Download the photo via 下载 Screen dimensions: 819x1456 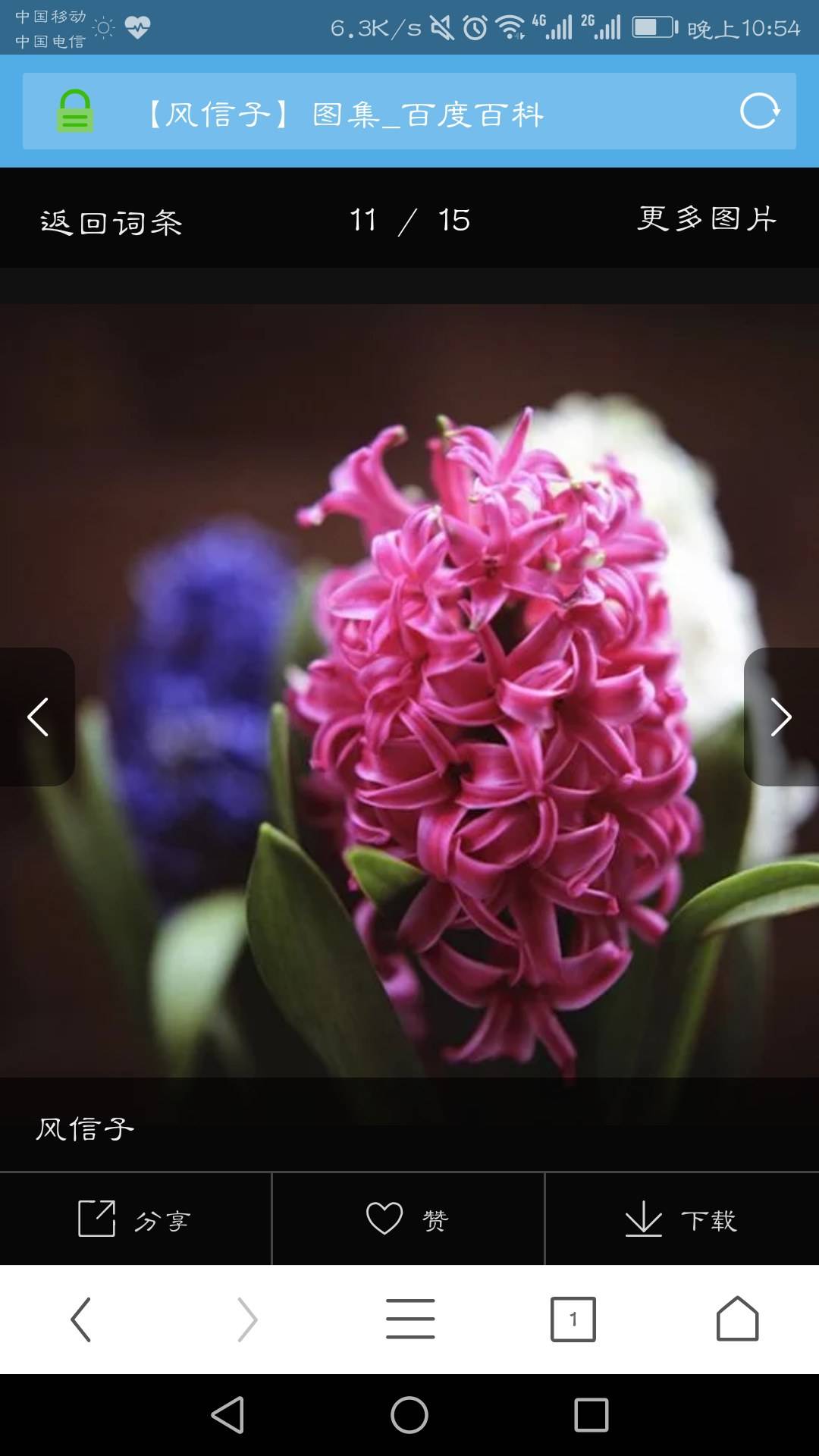(x=681, y=1219)
